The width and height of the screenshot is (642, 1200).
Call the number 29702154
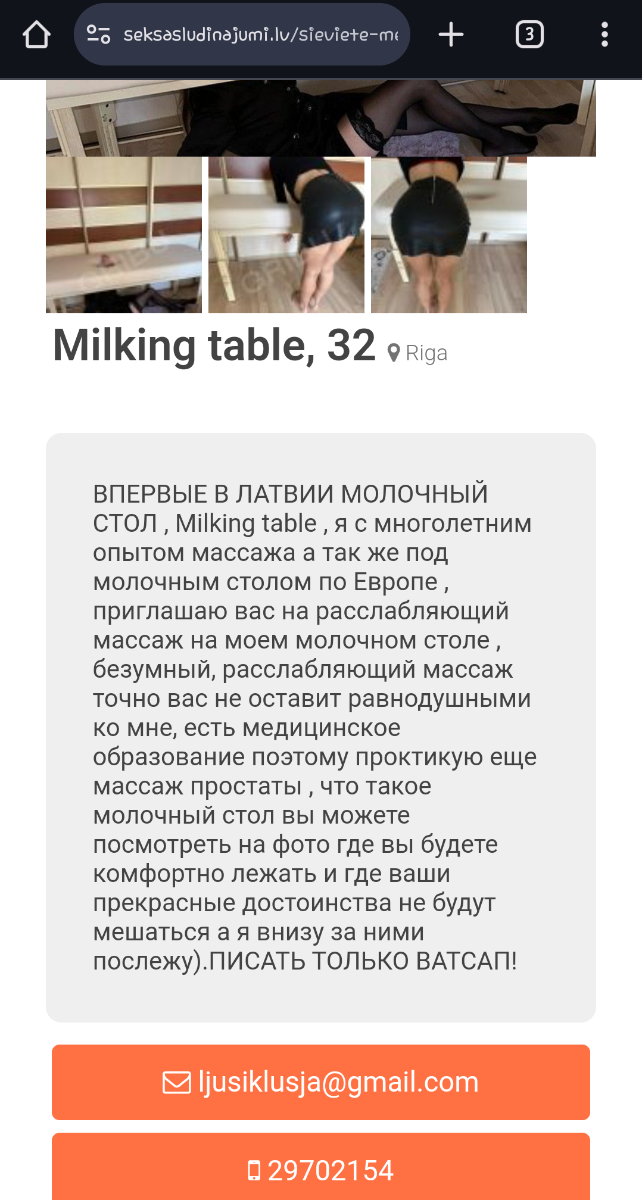321,1167
